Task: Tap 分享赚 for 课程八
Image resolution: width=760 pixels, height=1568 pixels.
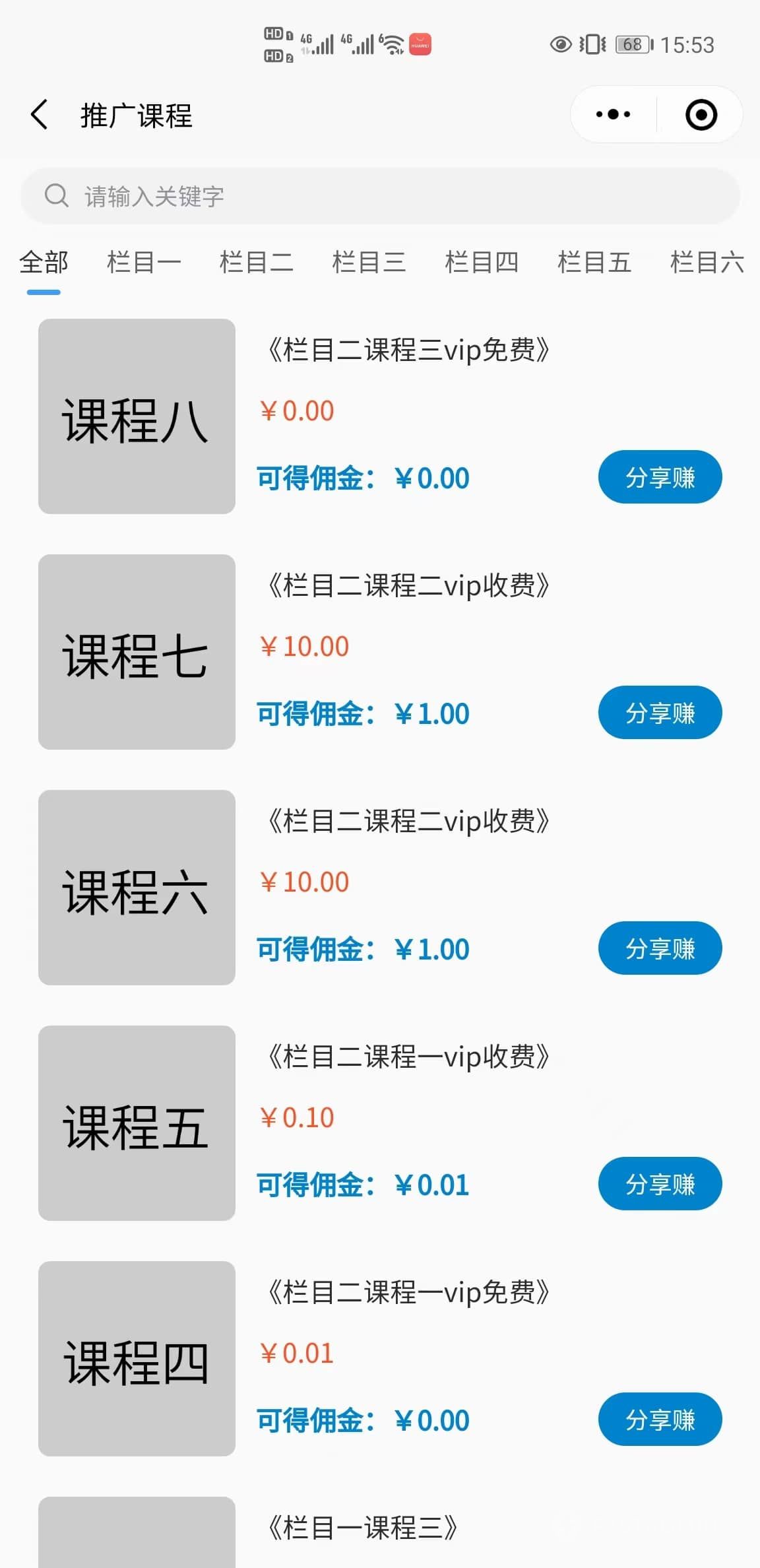Action: [x=660, y=477]
